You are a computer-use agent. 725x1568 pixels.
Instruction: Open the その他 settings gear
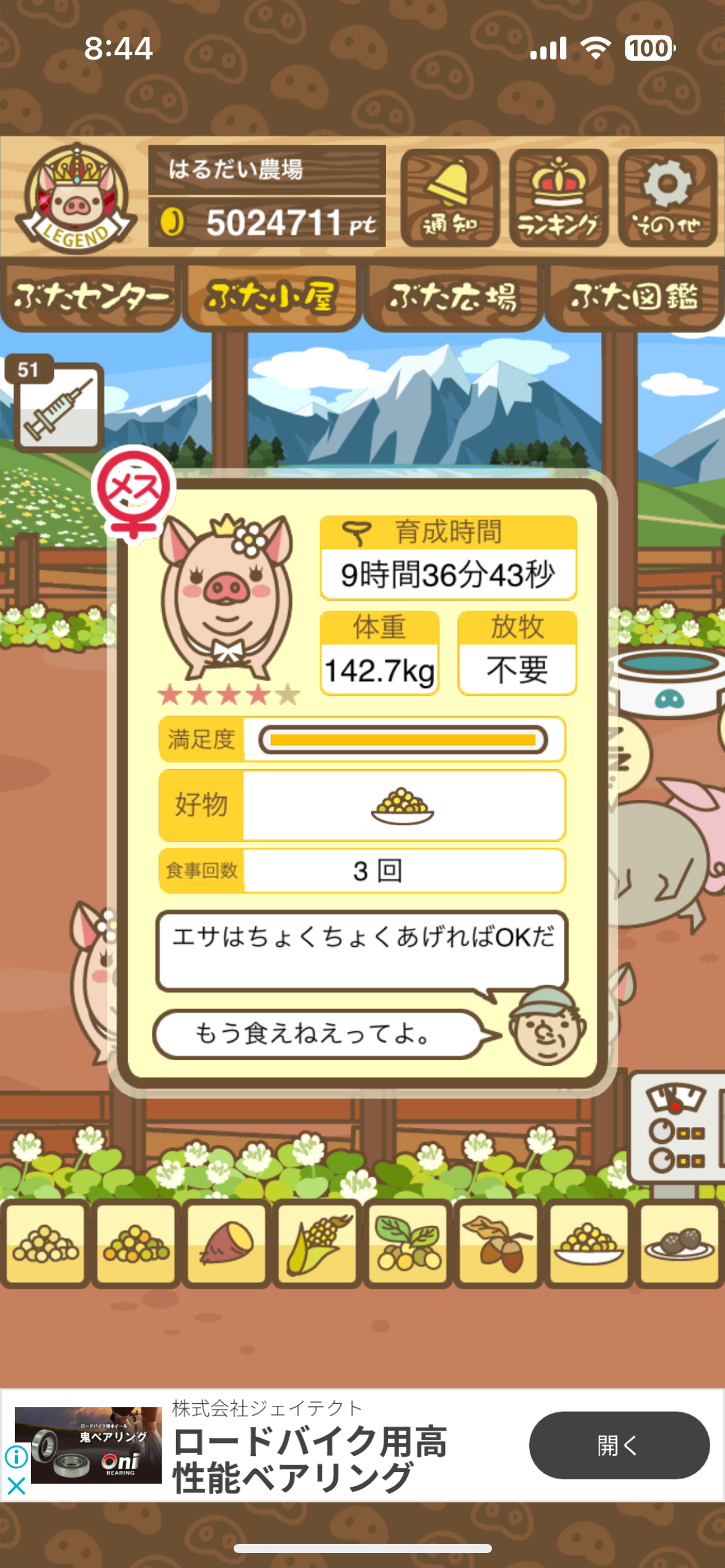(667, 198)
